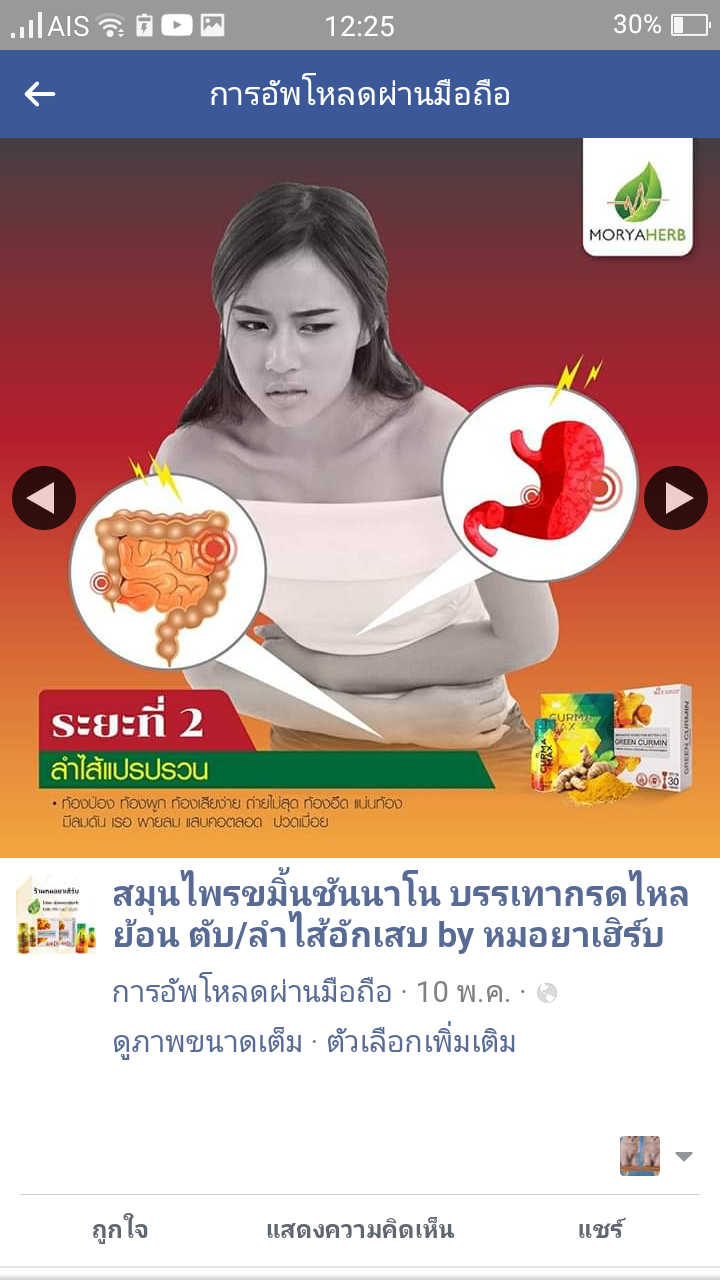
Task: Tap แสดงความคิดเห็น to comment
Action: 360,1229
